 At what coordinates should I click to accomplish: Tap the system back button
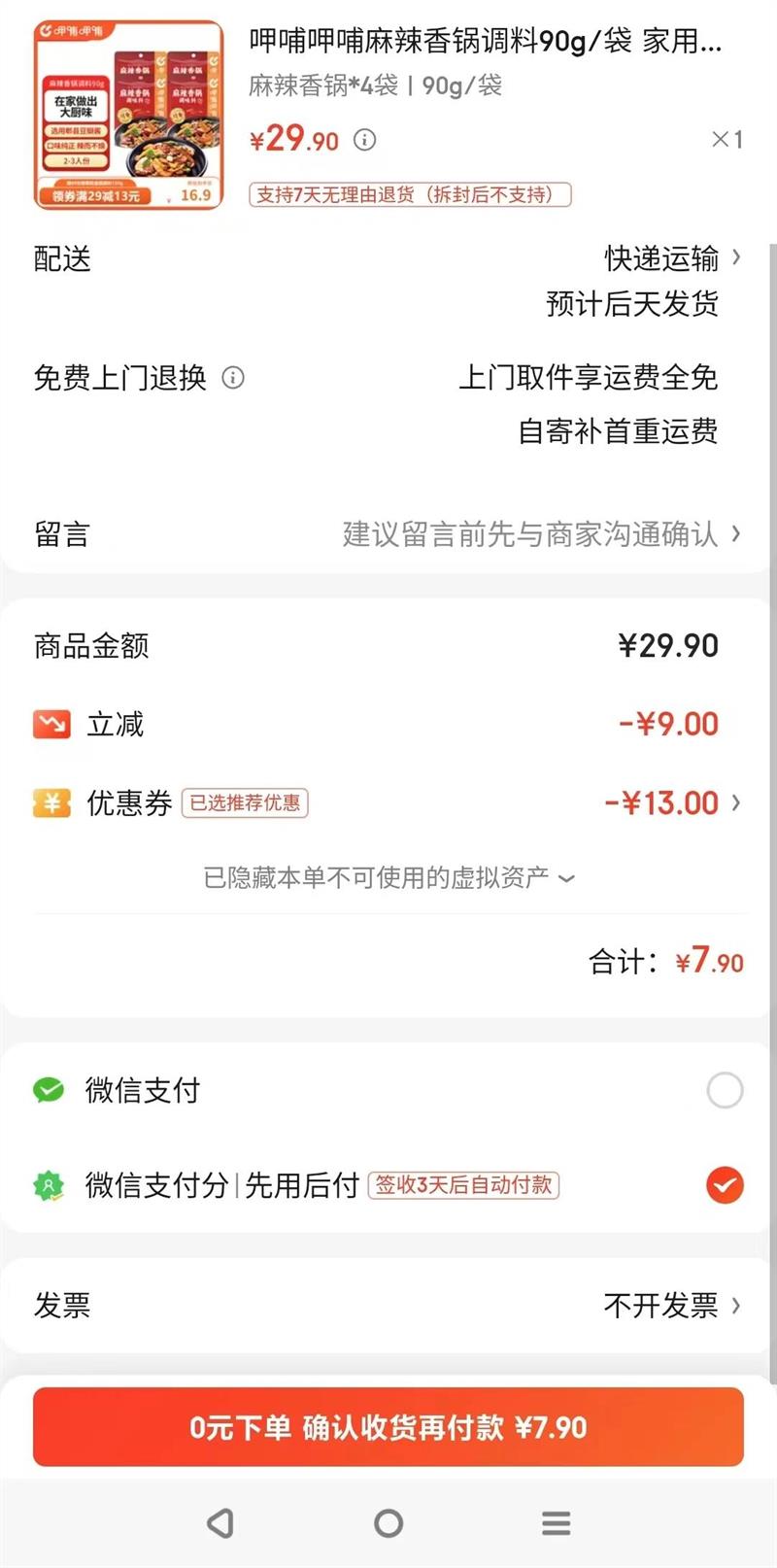pyautogui.click(x=220, y=1522)
